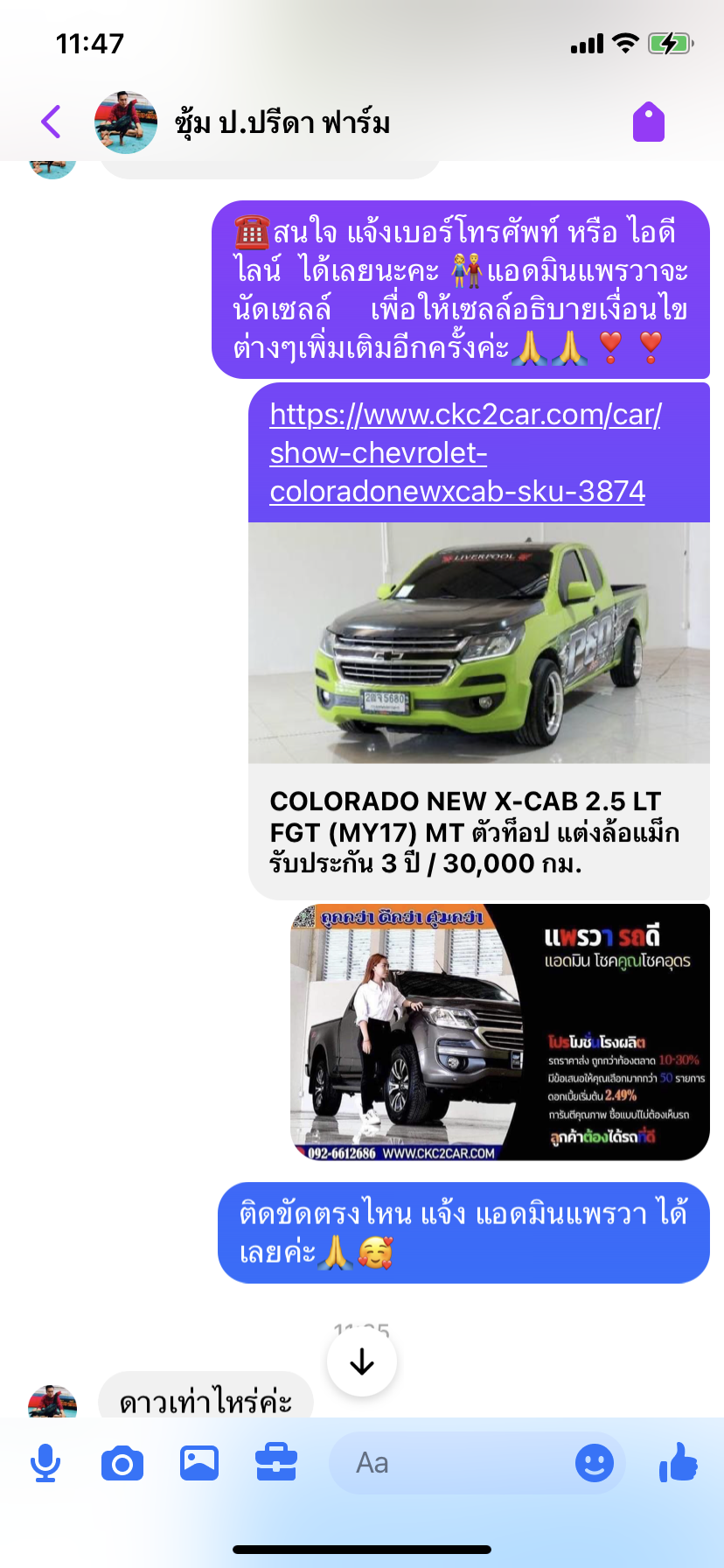Screen dimensions: 724x1568
Task: View the แพรวา รถดี promo image
Action: tap(500, 1032)
